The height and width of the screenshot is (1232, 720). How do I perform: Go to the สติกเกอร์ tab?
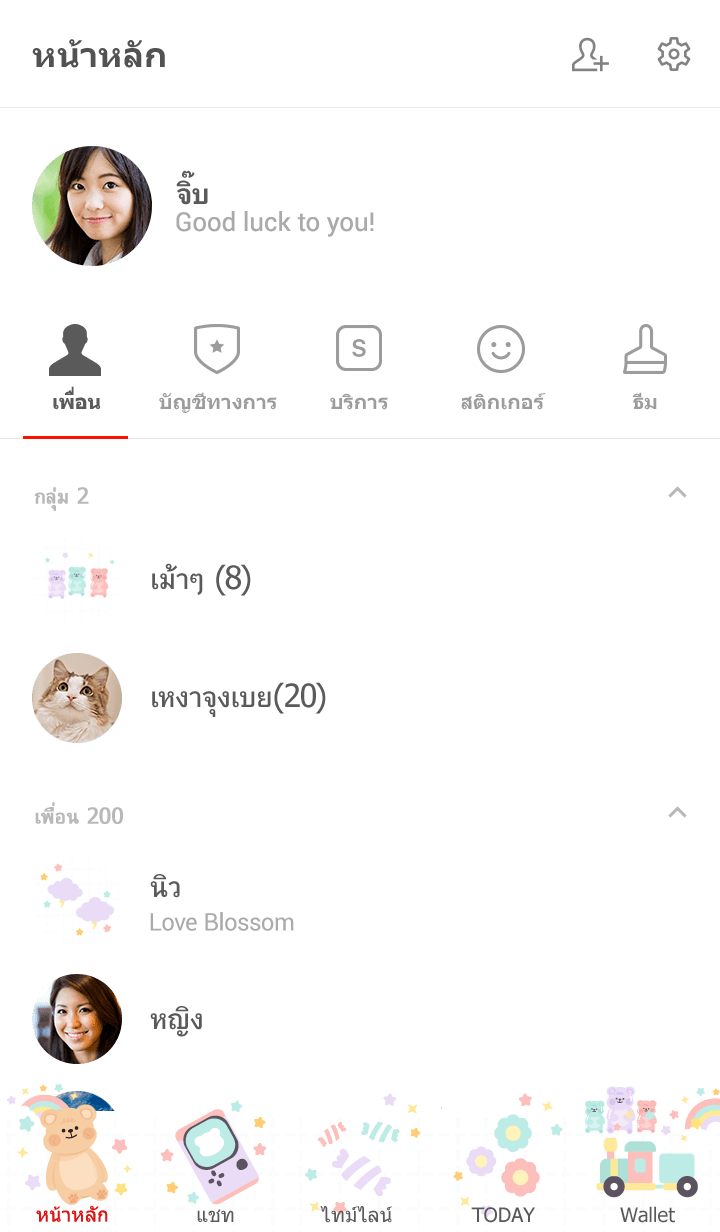(x=501, y=371)
